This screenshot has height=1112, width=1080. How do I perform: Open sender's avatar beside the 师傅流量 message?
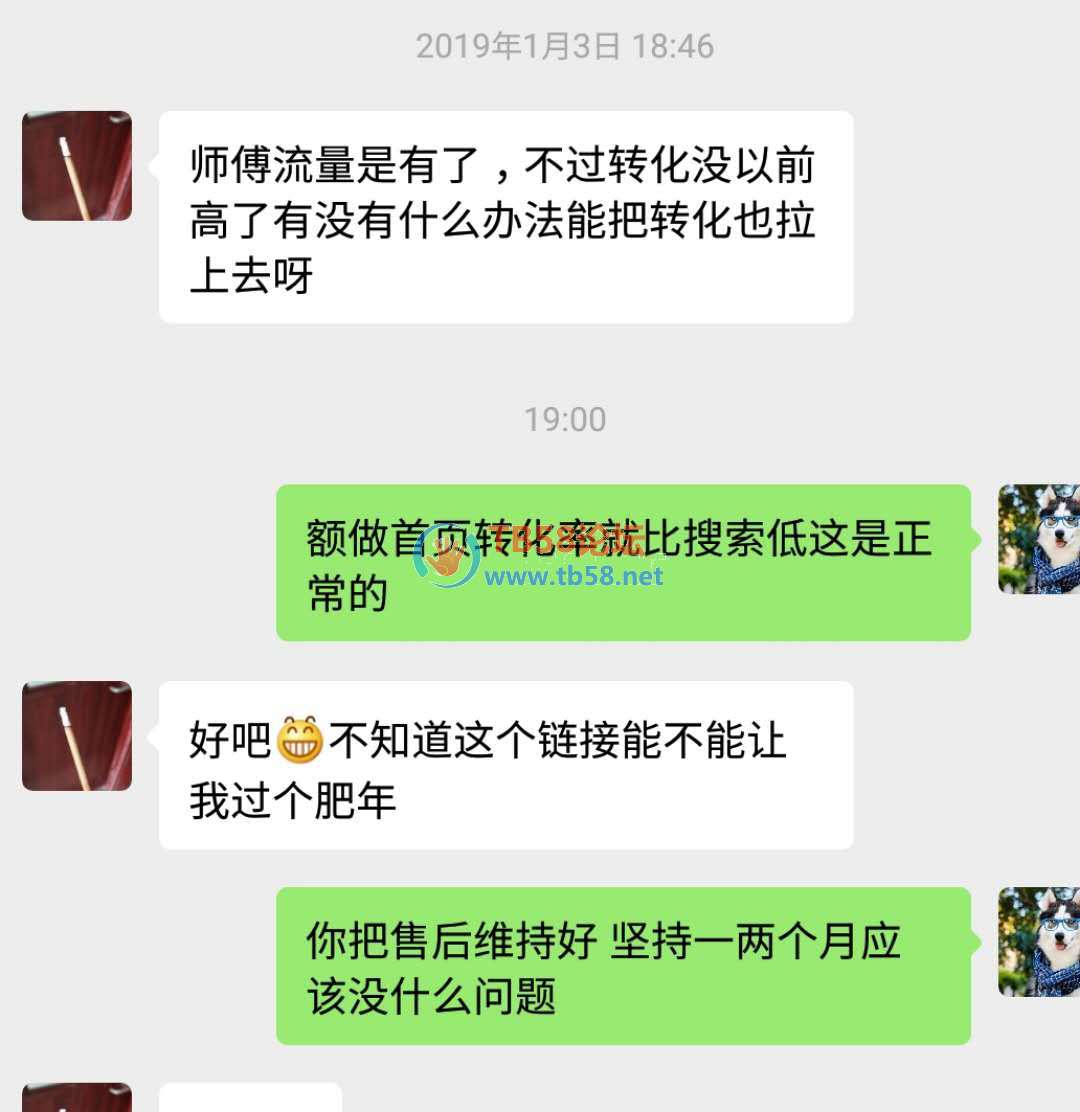pyautogui.click(x=77, y=166)
